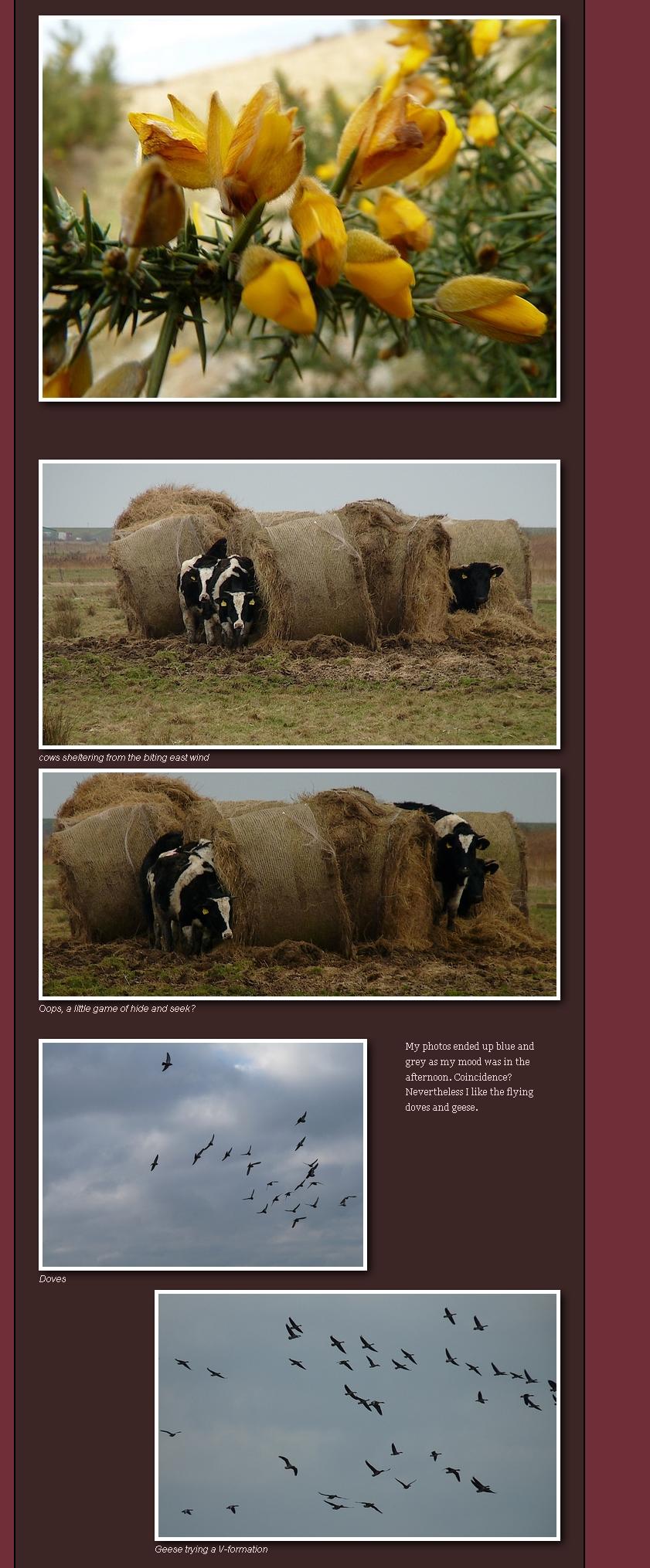
Task: Open the geese V-formation photo
Action: coord(357,1415)
